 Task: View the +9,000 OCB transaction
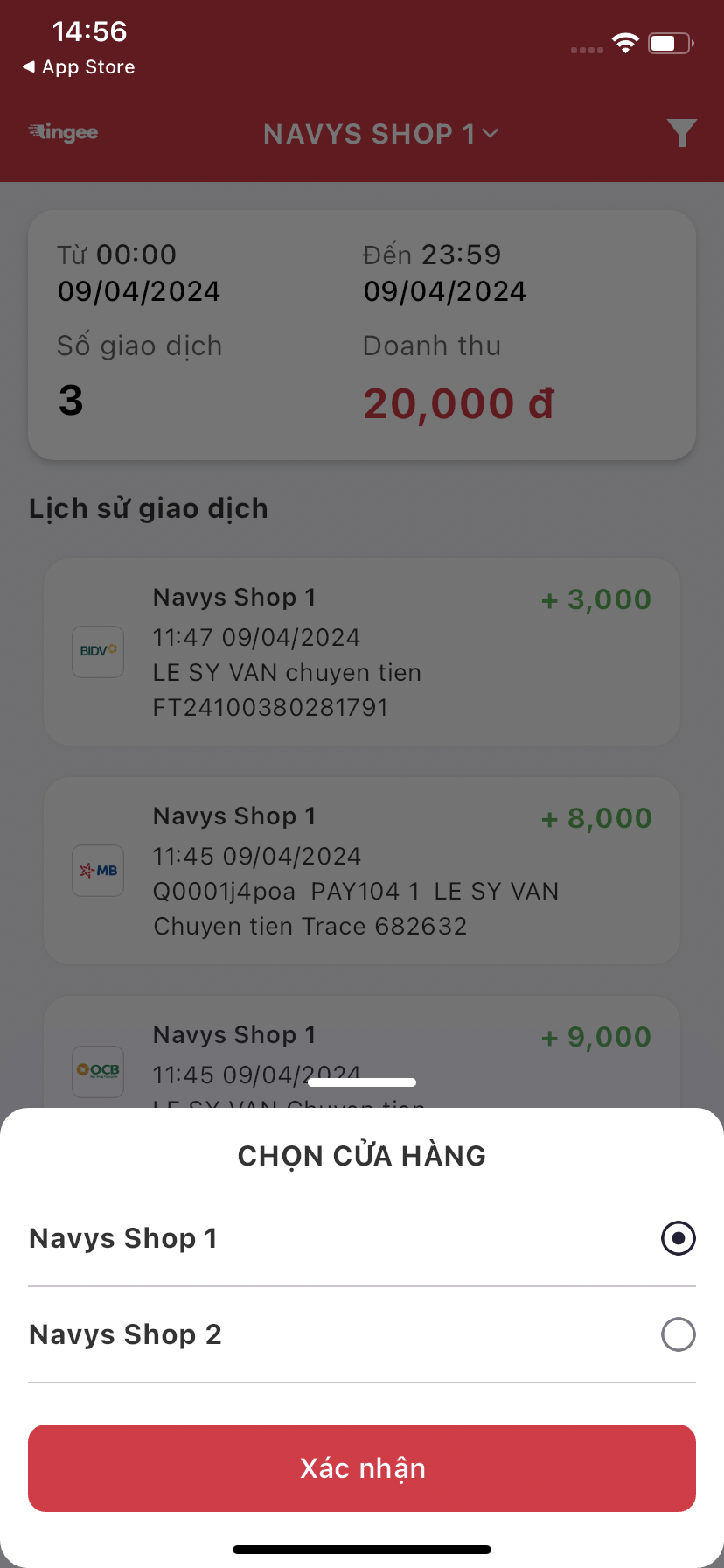pos(362,1050)
